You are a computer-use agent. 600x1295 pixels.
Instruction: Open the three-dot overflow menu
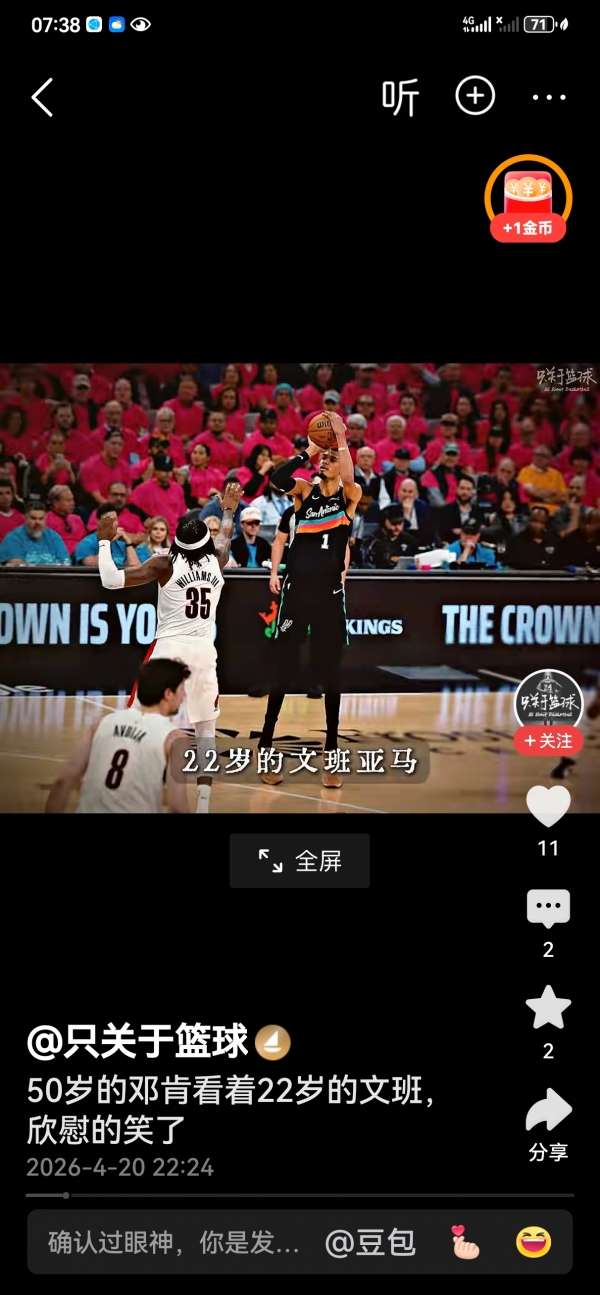tap(549, 97)
